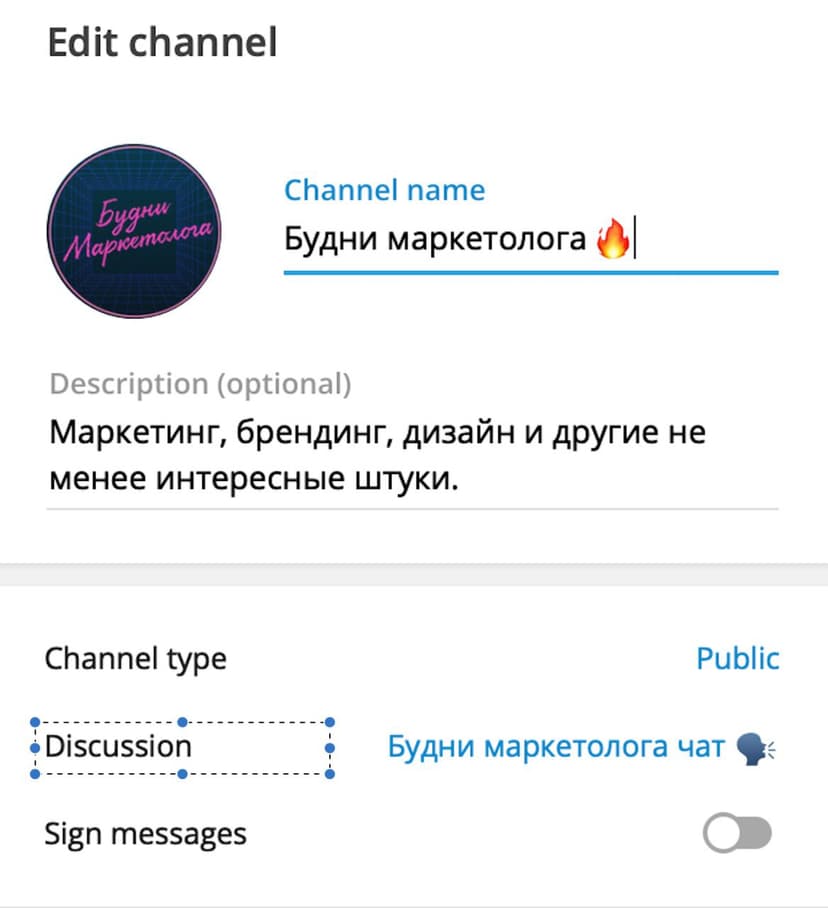Select the Edit channel heading

pyautogui.click(x=162, y=41)
